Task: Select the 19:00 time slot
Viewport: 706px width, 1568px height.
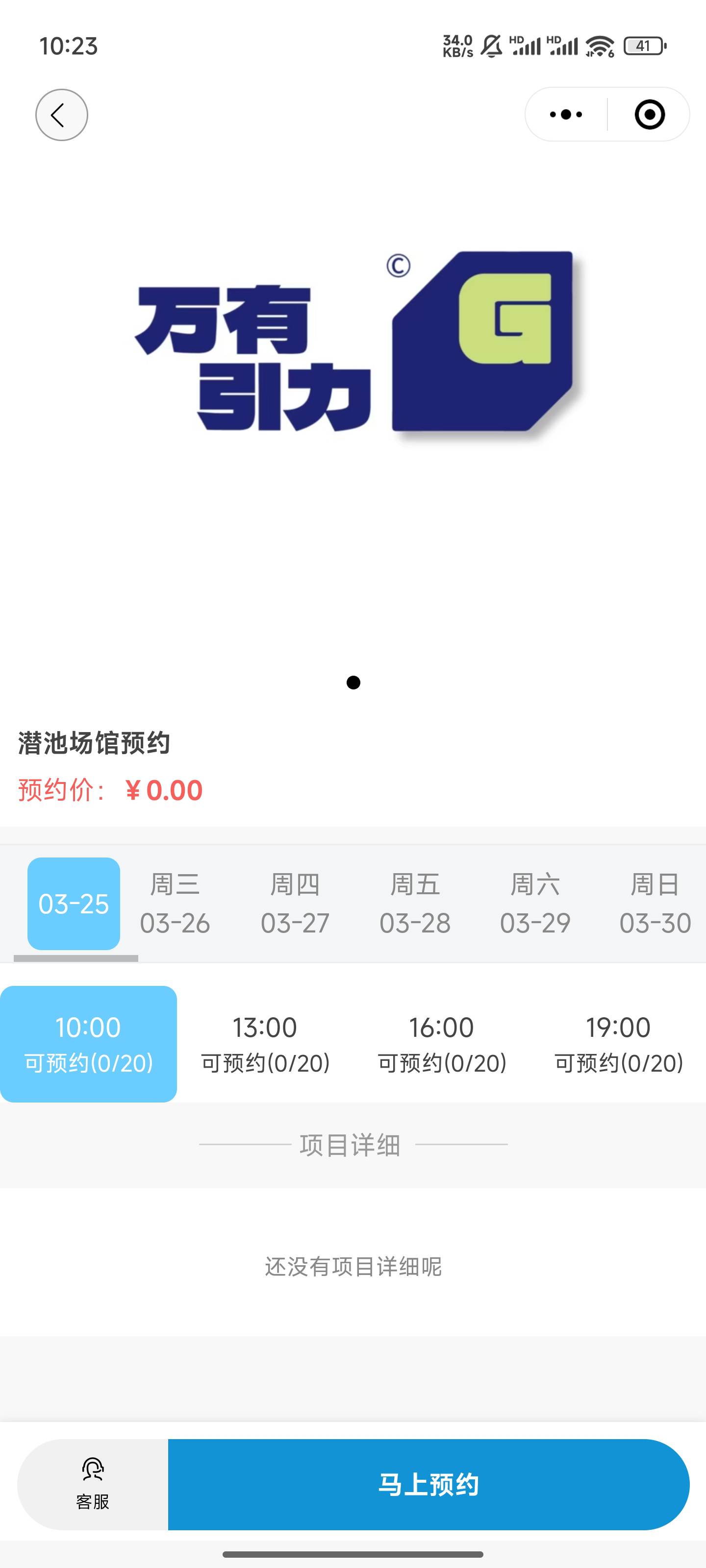Action: [x=618, y=1044]
